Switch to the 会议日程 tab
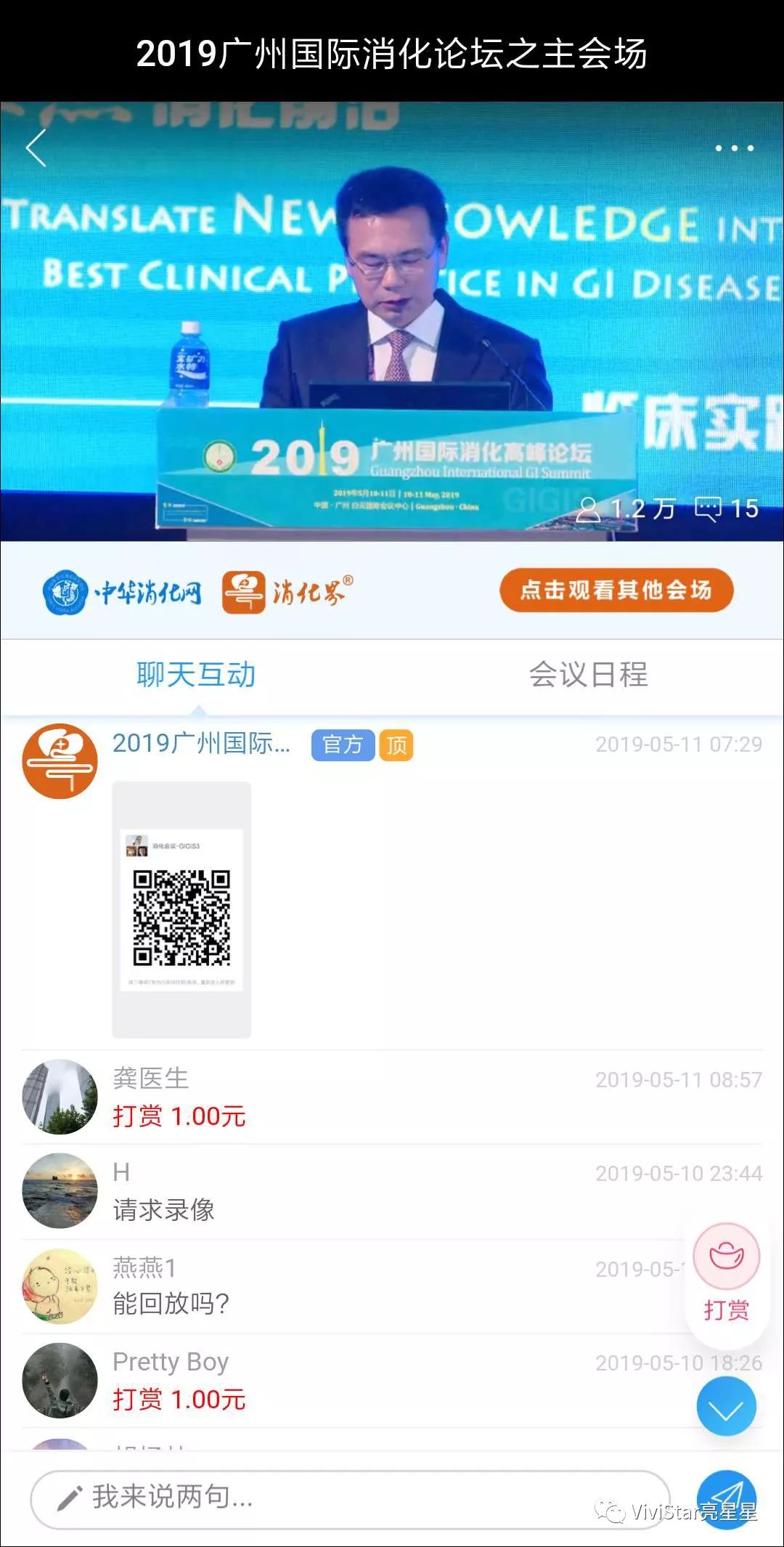784x1547 pixels. [588, 675]
